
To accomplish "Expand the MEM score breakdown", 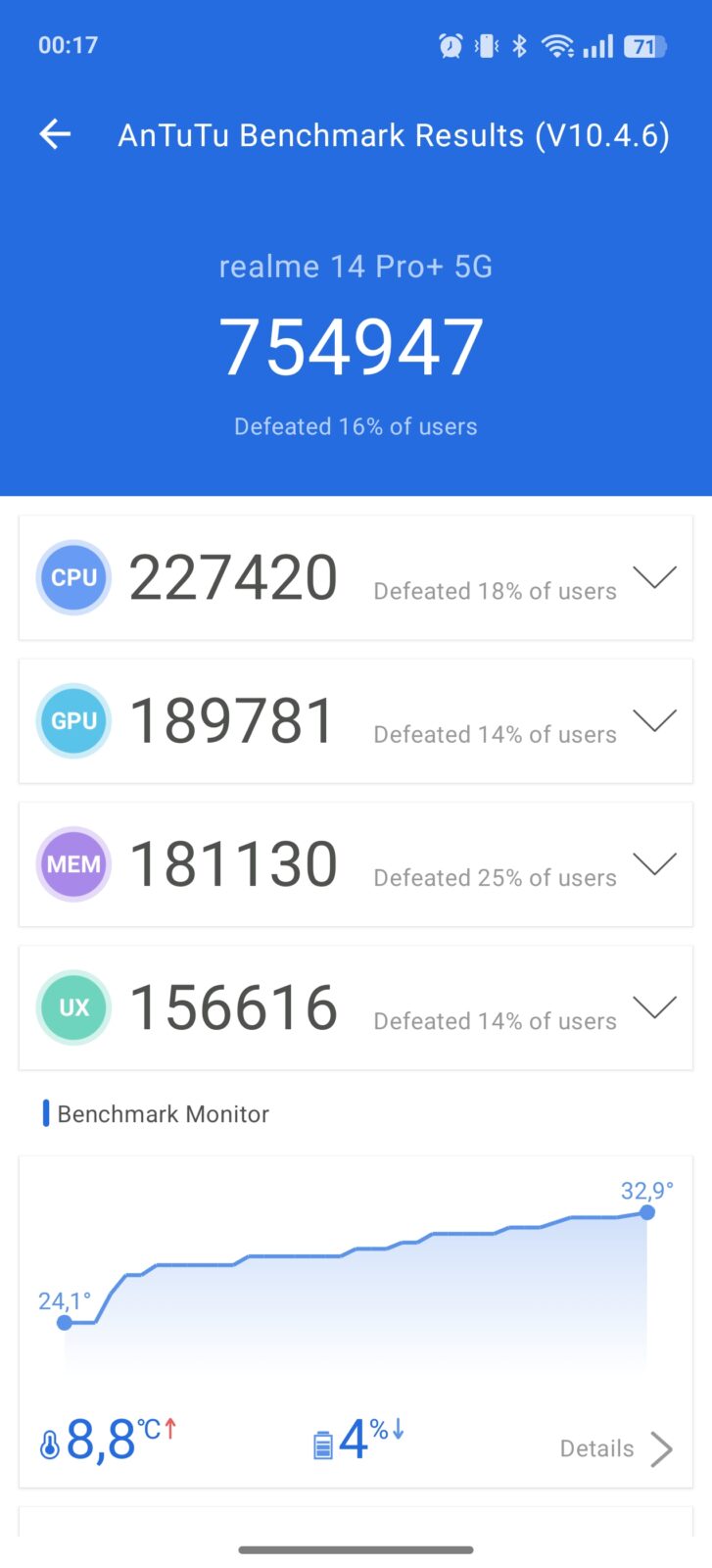I will click(654, 863).
